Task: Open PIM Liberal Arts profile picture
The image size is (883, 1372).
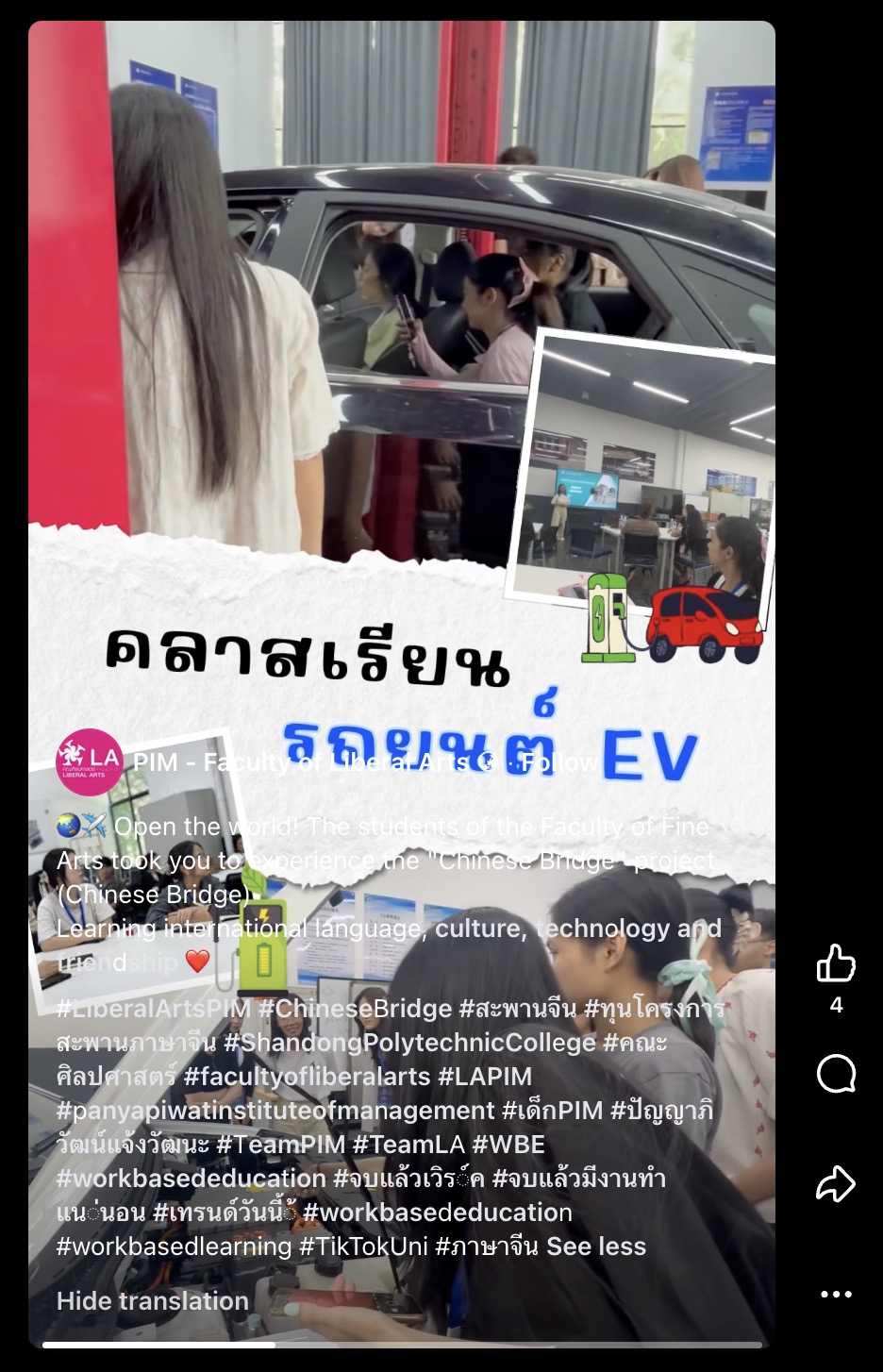Action: (x=90, y=761)
